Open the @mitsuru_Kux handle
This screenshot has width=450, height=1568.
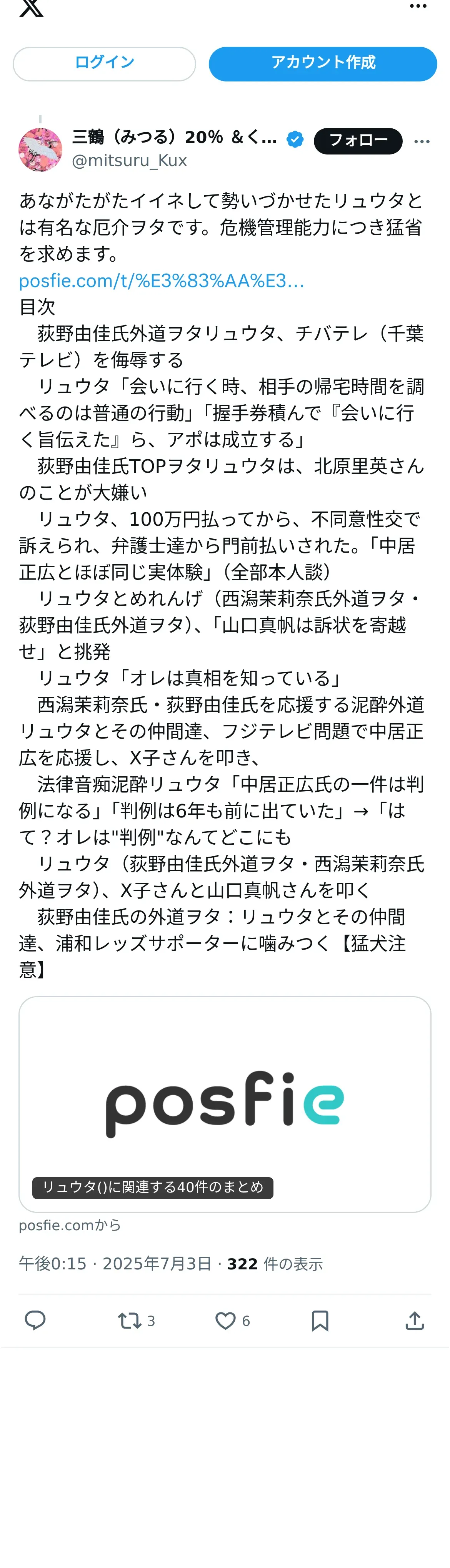(x=129, y=160)
